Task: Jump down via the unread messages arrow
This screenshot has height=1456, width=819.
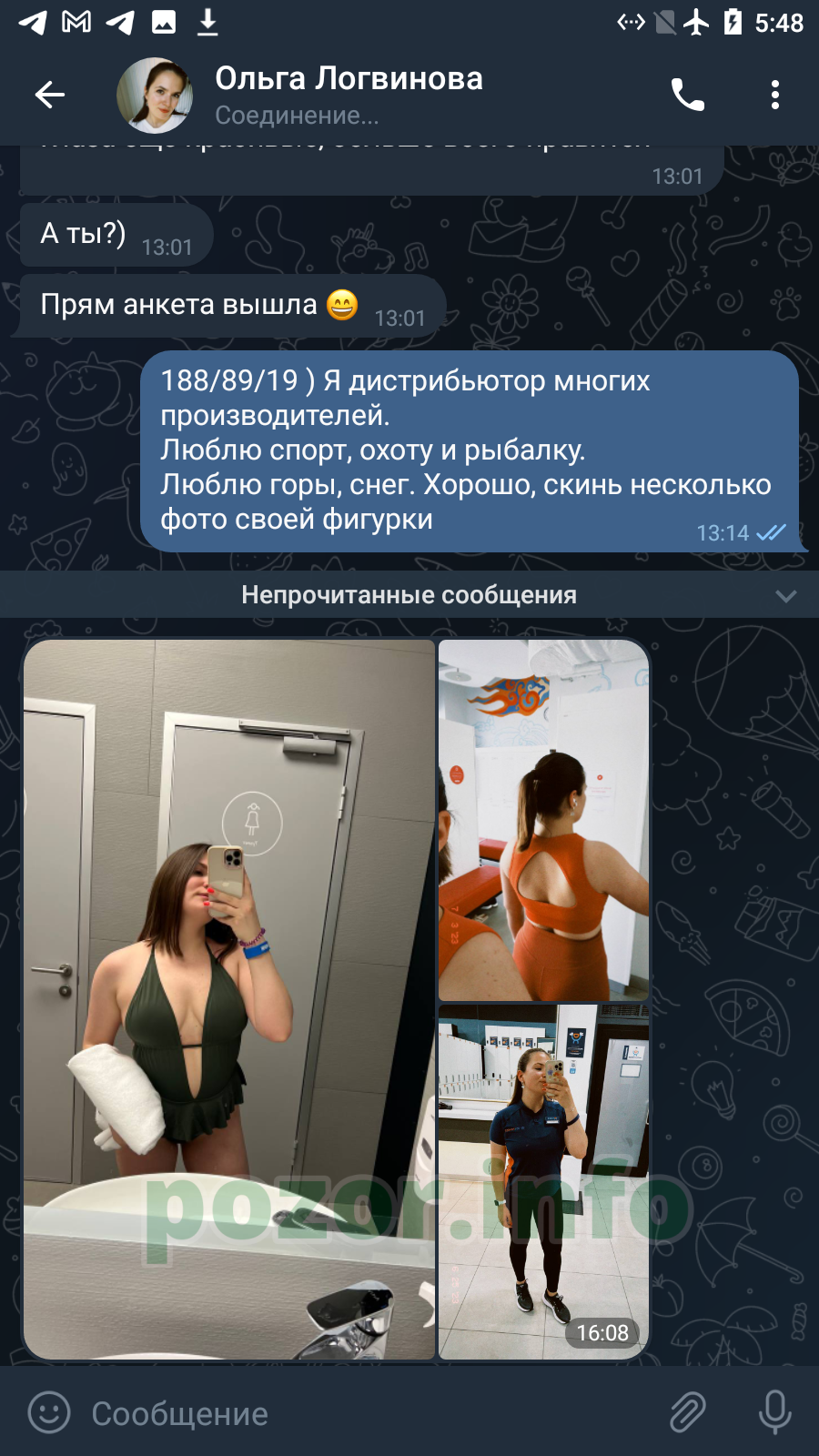Action: point(786,596)
